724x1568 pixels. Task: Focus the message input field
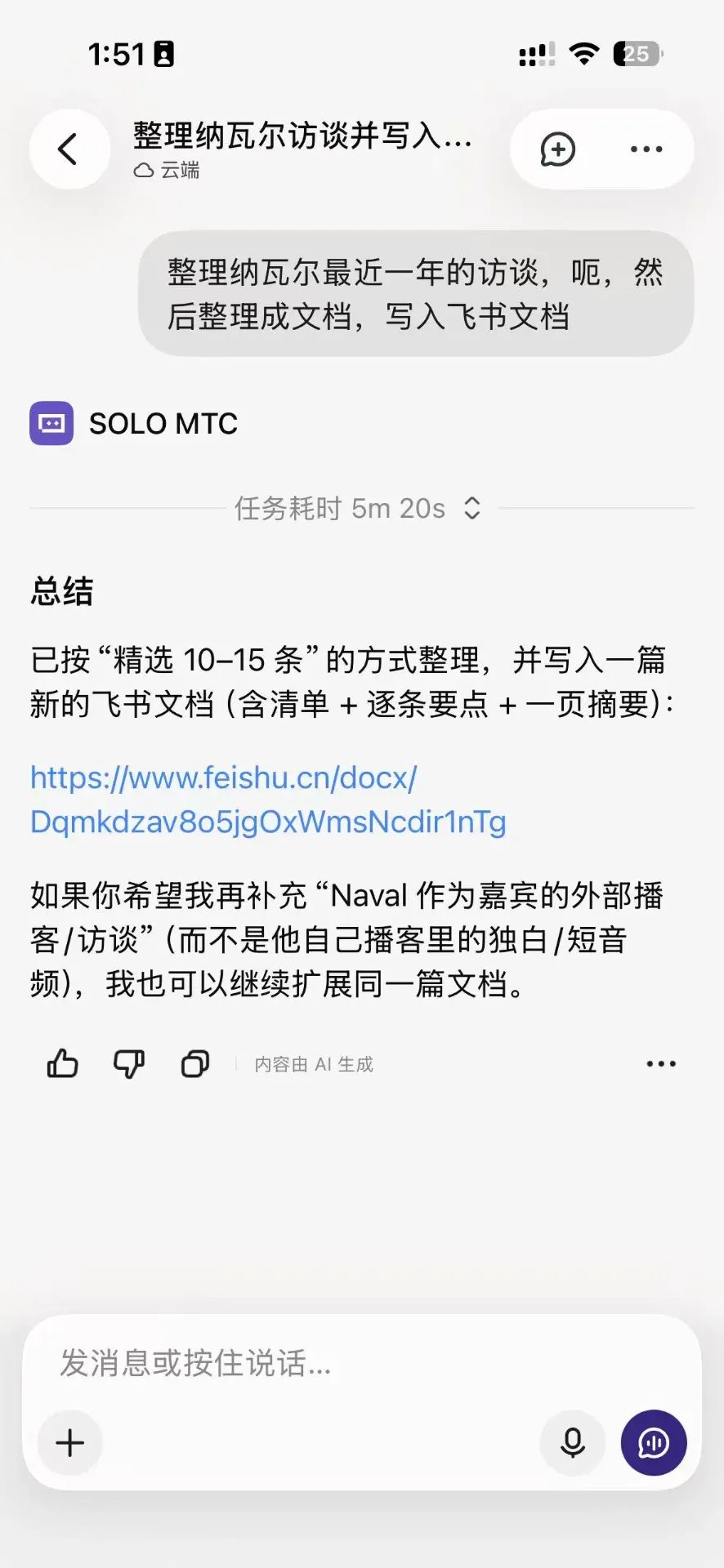(361, 1363)
